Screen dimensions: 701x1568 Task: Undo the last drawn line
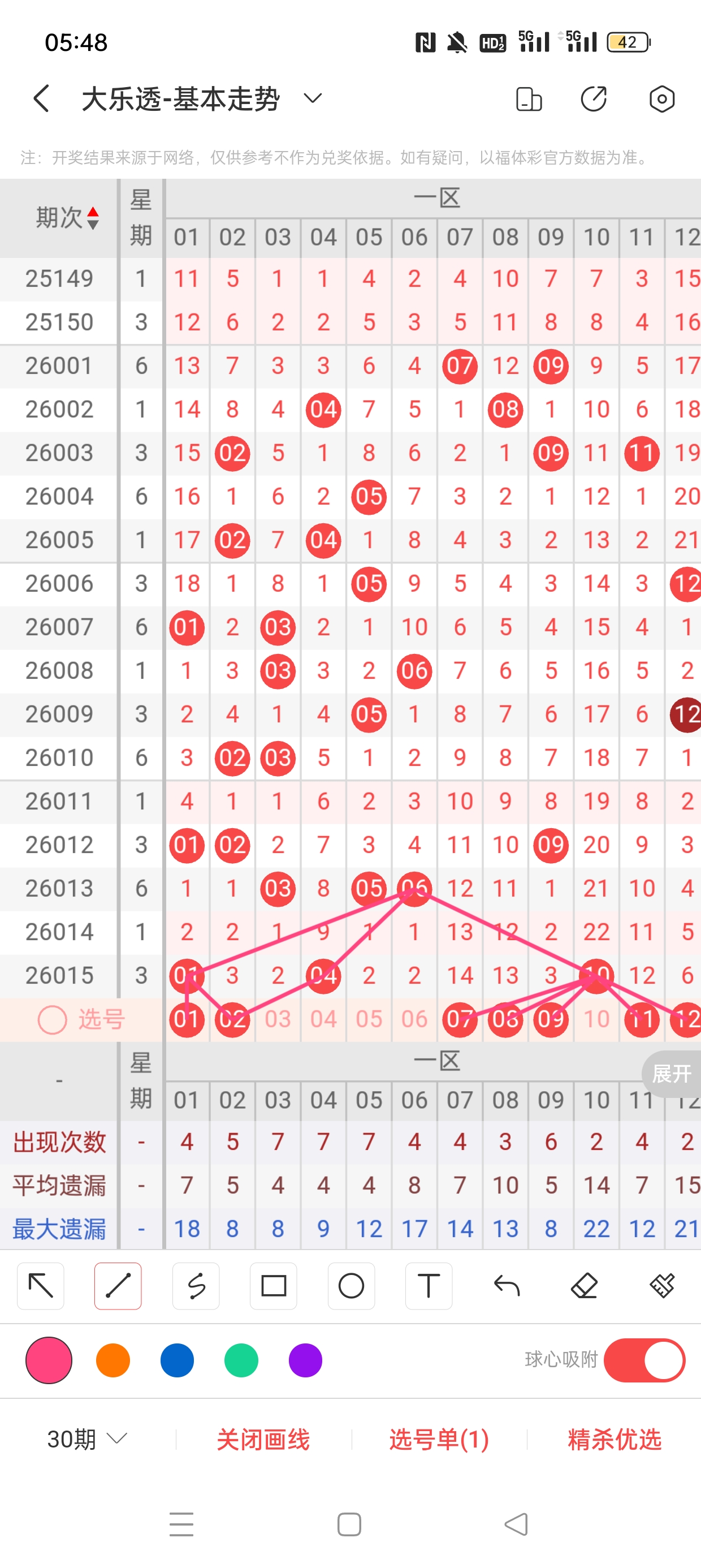tap(507, 1286)
